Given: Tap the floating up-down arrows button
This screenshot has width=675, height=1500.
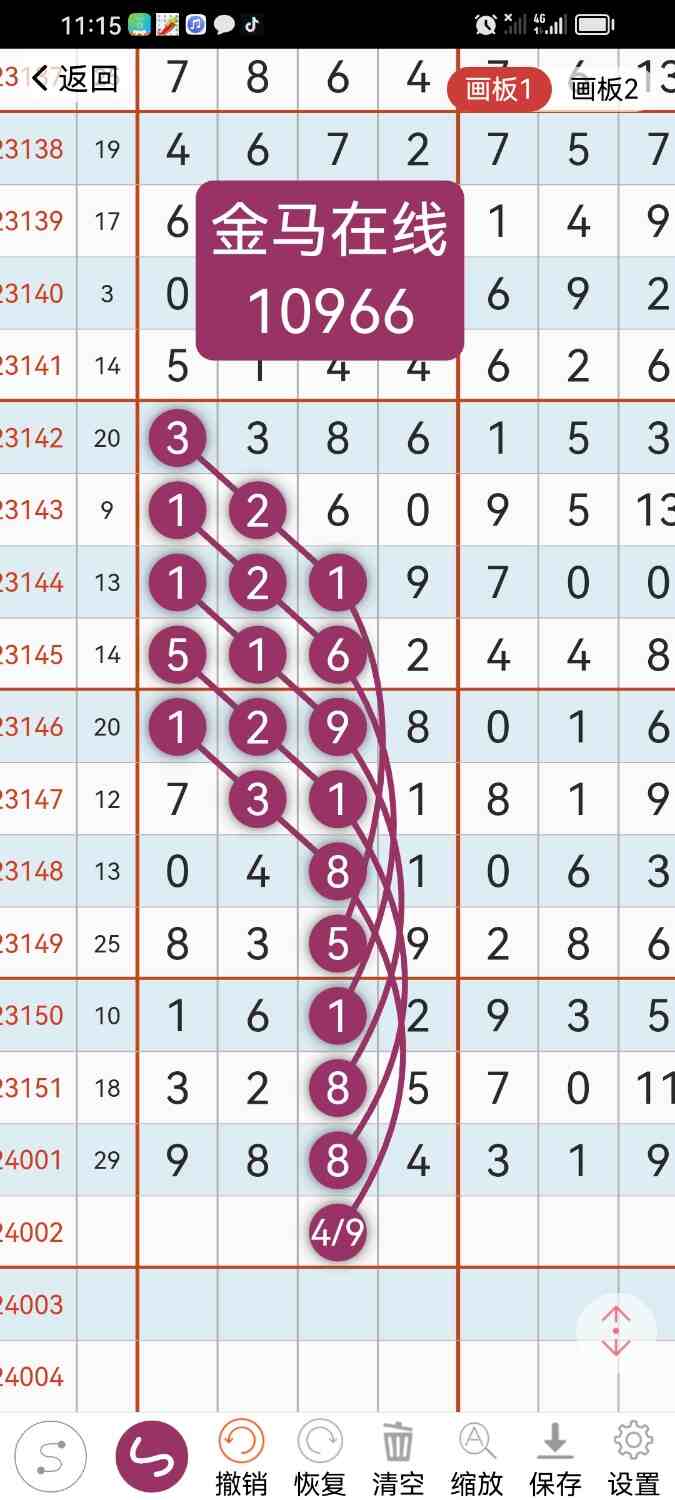Looking at the screenshot, I should tap(616, 1331).
